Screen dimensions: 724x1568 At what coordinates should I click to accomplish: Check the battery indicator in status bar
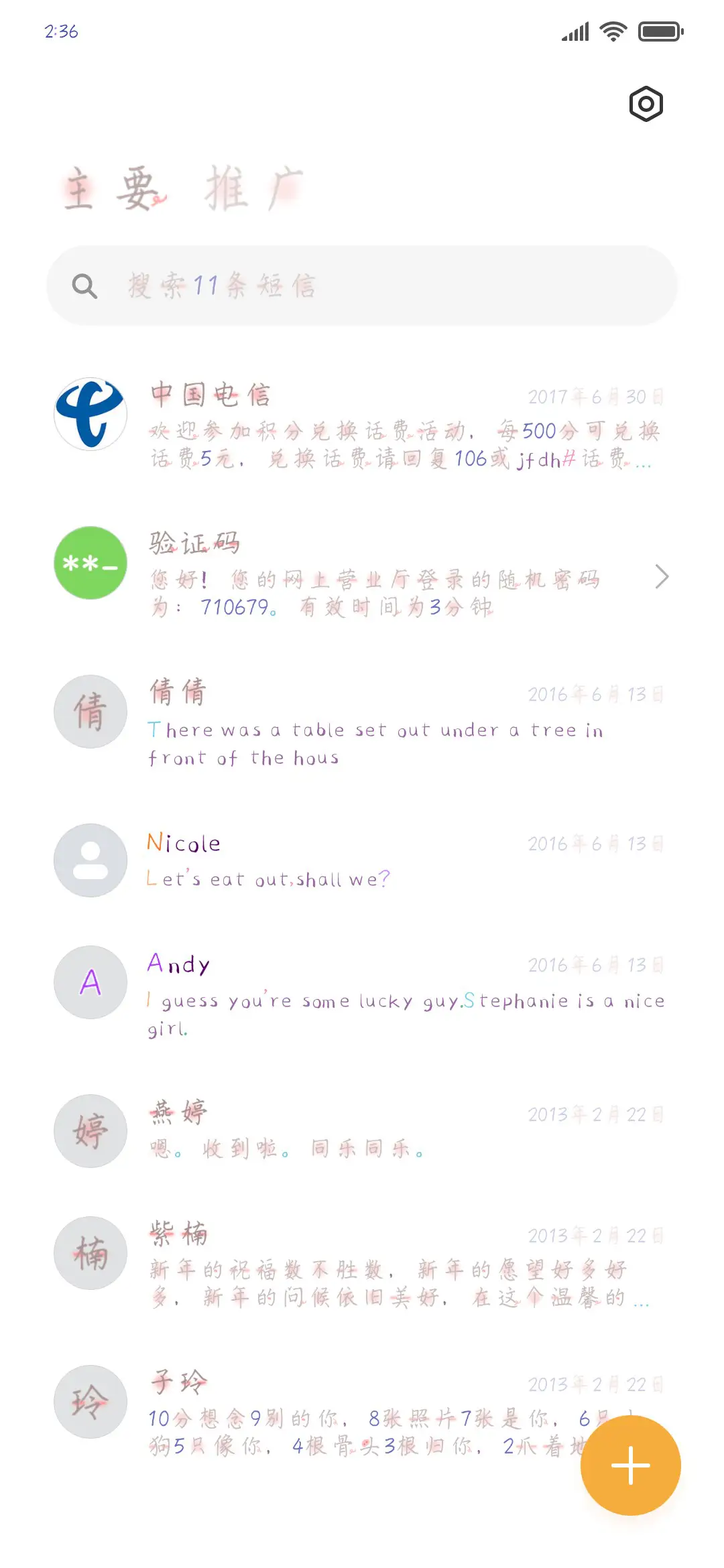point(660,30)
